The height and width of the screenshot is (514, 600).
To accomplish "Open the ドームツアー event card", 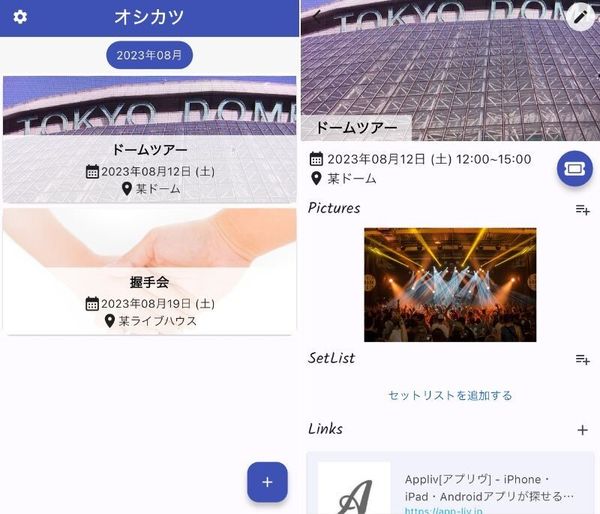I will [x=149, y=139].
